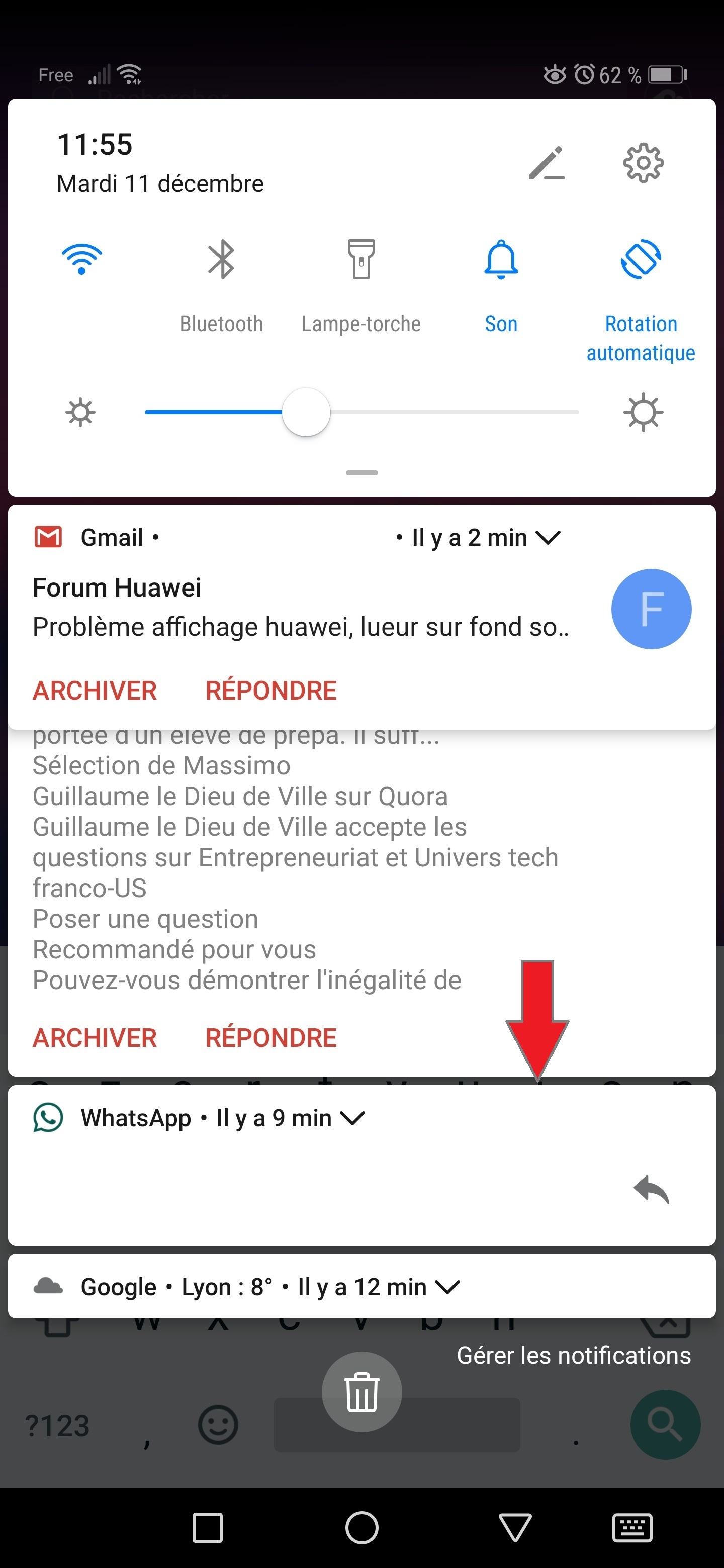Clear all notifications with trash button

pyautogui.click(x=361, y=1392)
